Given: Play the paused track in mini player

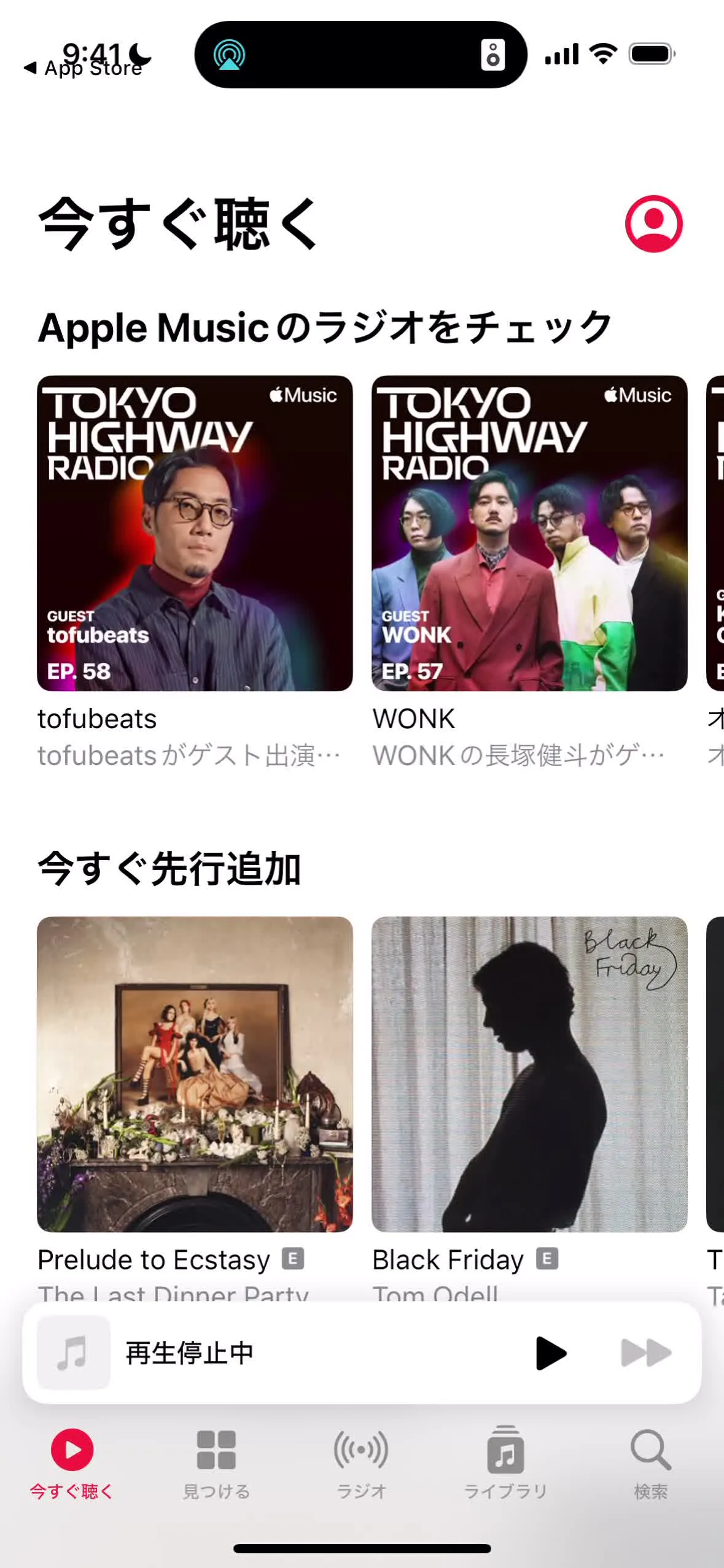Looking at the screenshot, I should tap(550, 1353).
